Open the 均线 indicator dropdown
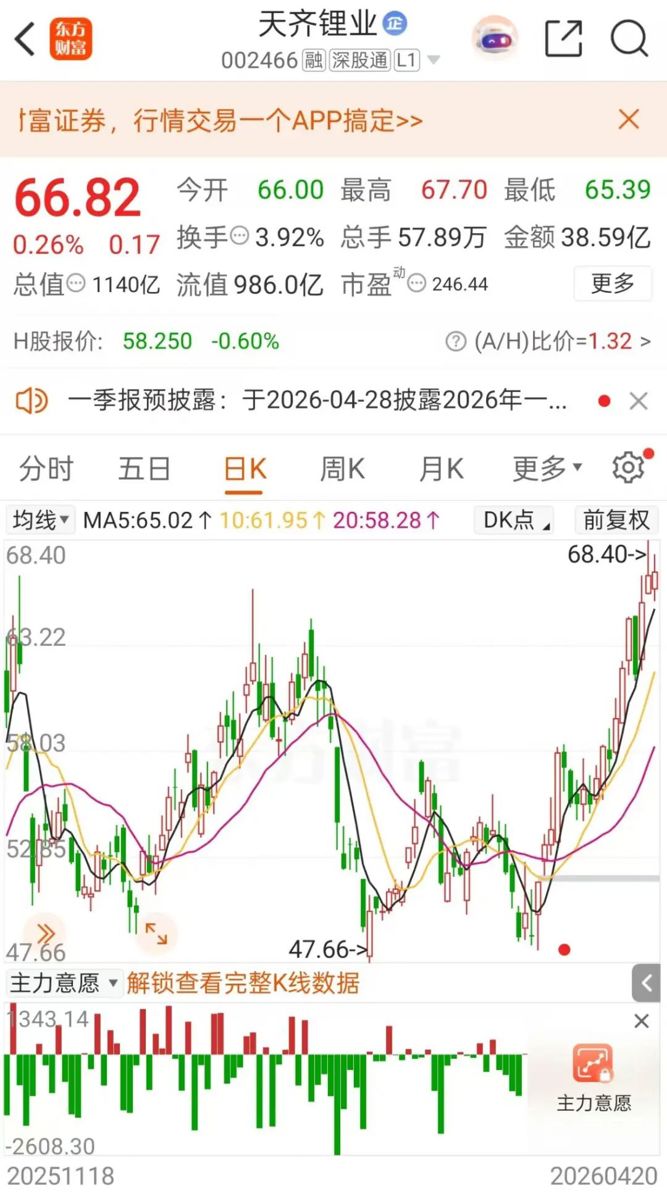 pos(40,520)
